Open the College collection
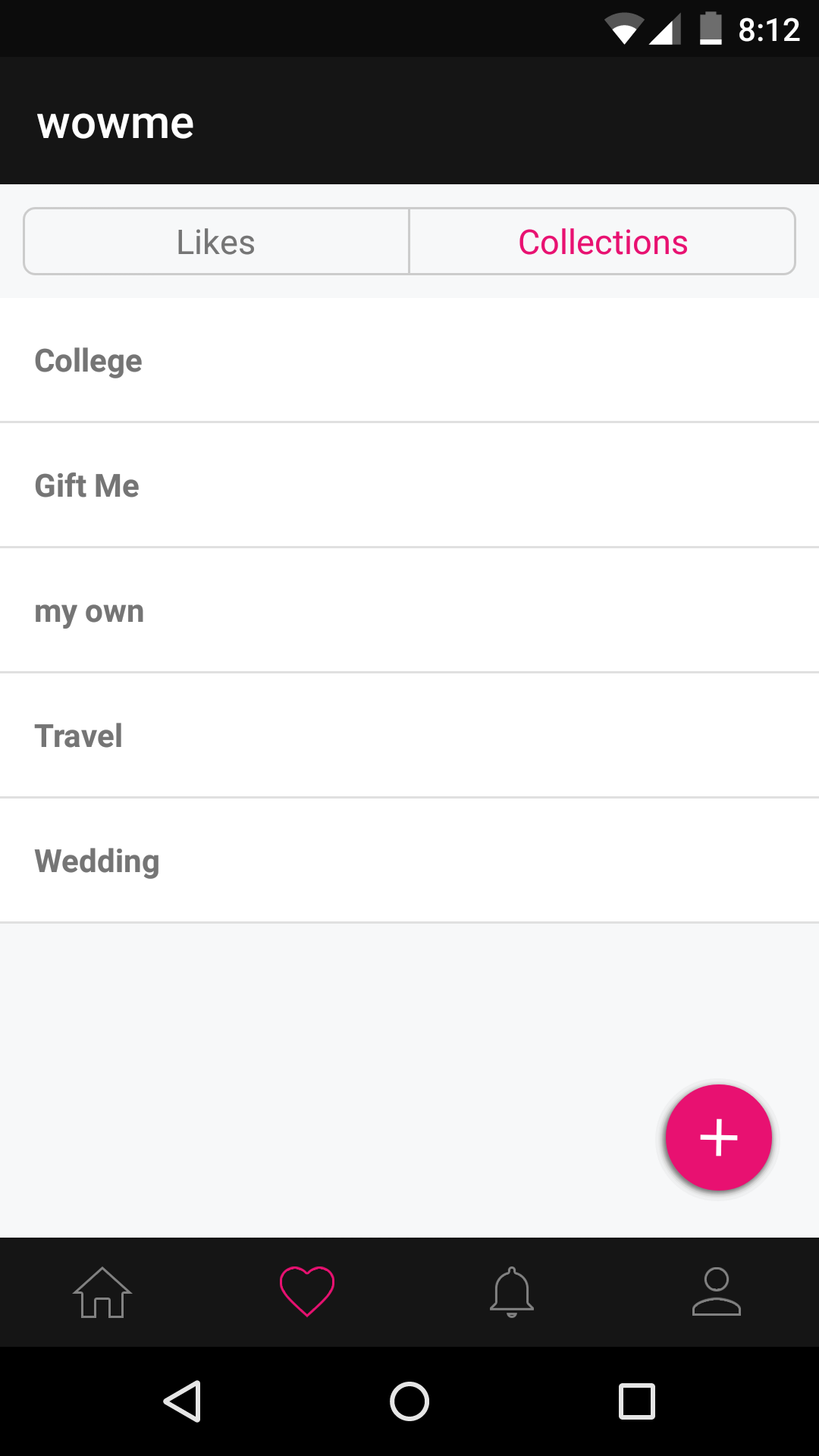The width and height of the screenshot is (819, 1456). pyautogui.click(x=409, y=360)
